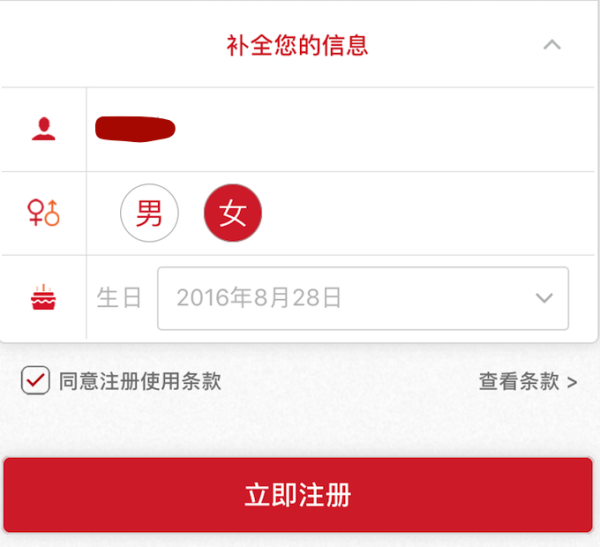Select 女 as gender
600x547 pixels.
pos(233,213)
